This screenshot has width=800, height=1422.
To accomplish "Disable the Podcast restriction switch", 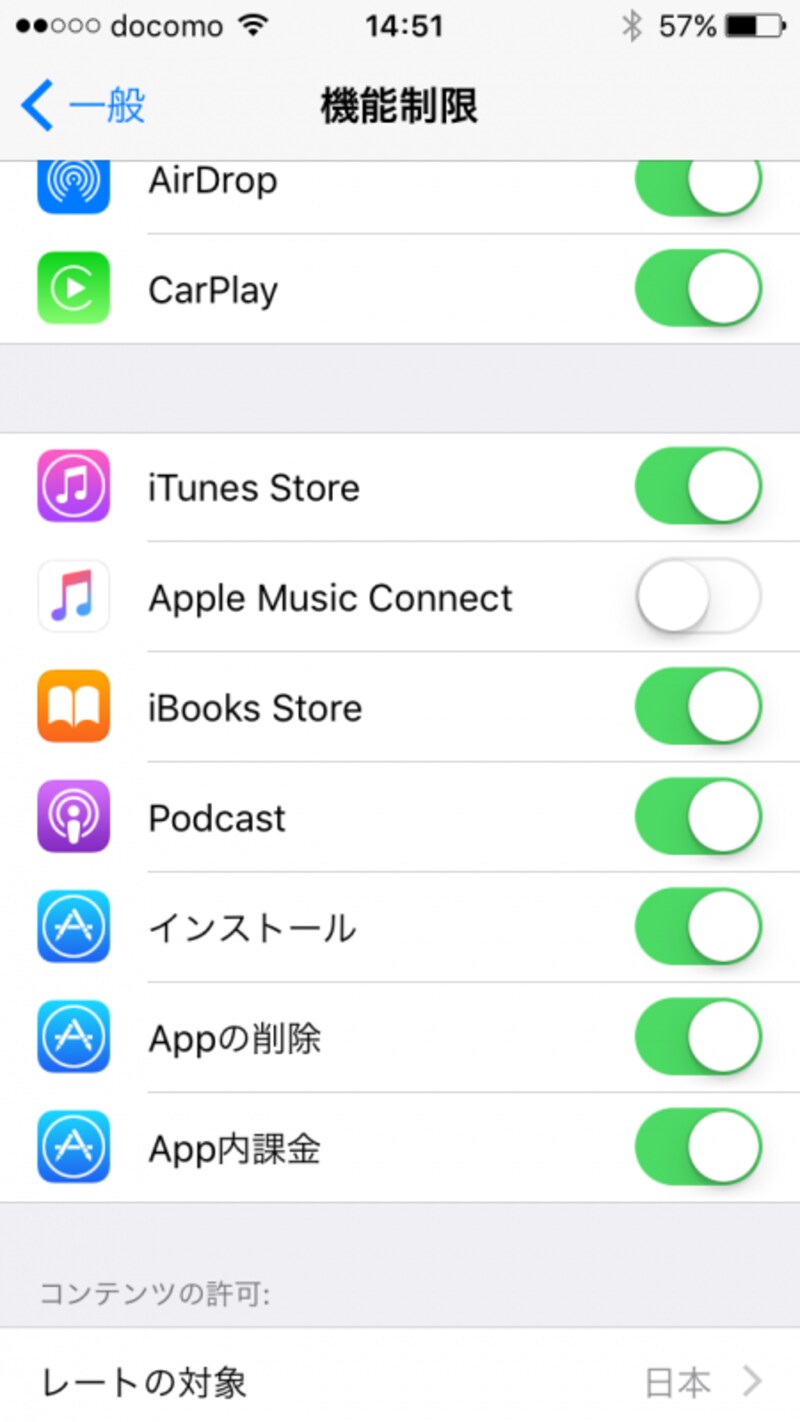I will [x=697, y=817].
